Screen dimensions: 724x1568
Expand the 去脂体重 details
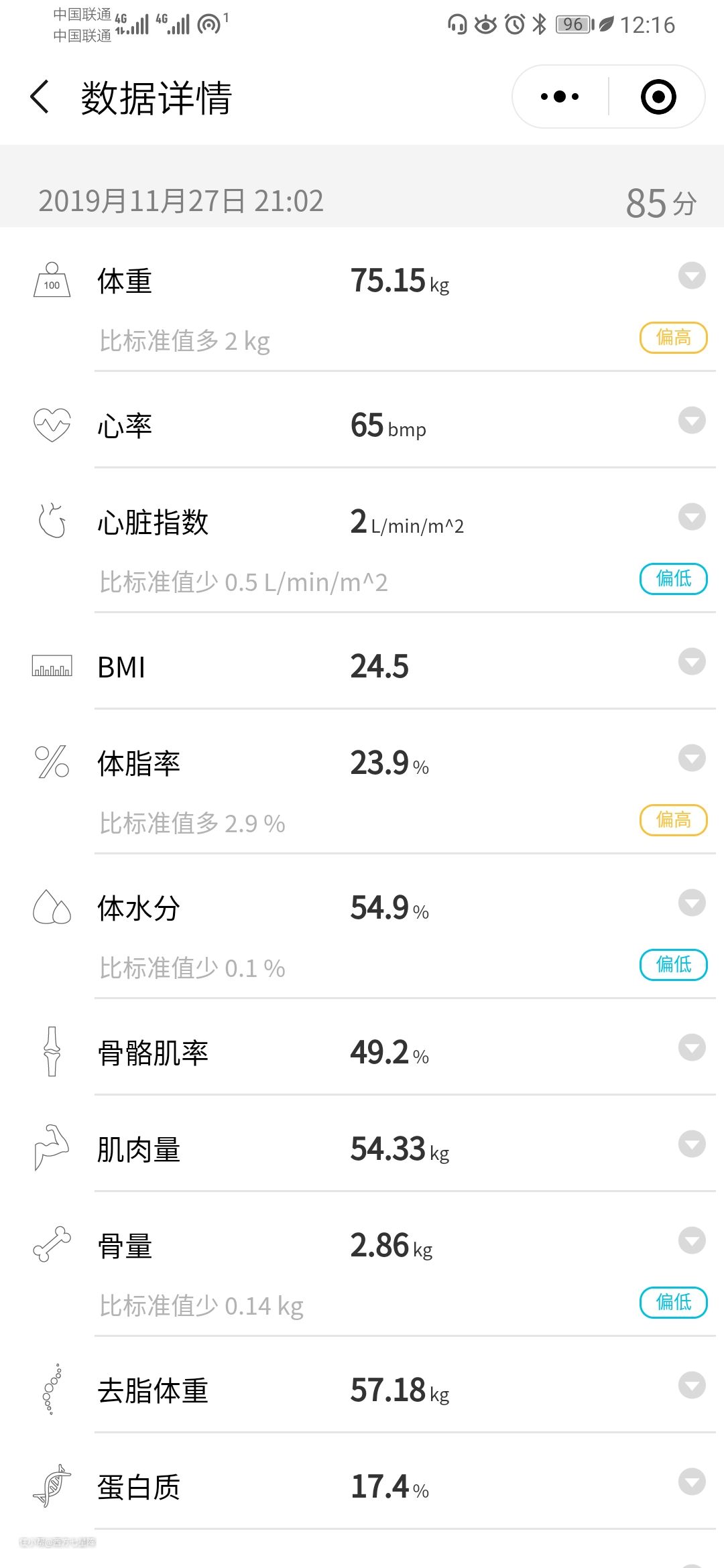692,1385
